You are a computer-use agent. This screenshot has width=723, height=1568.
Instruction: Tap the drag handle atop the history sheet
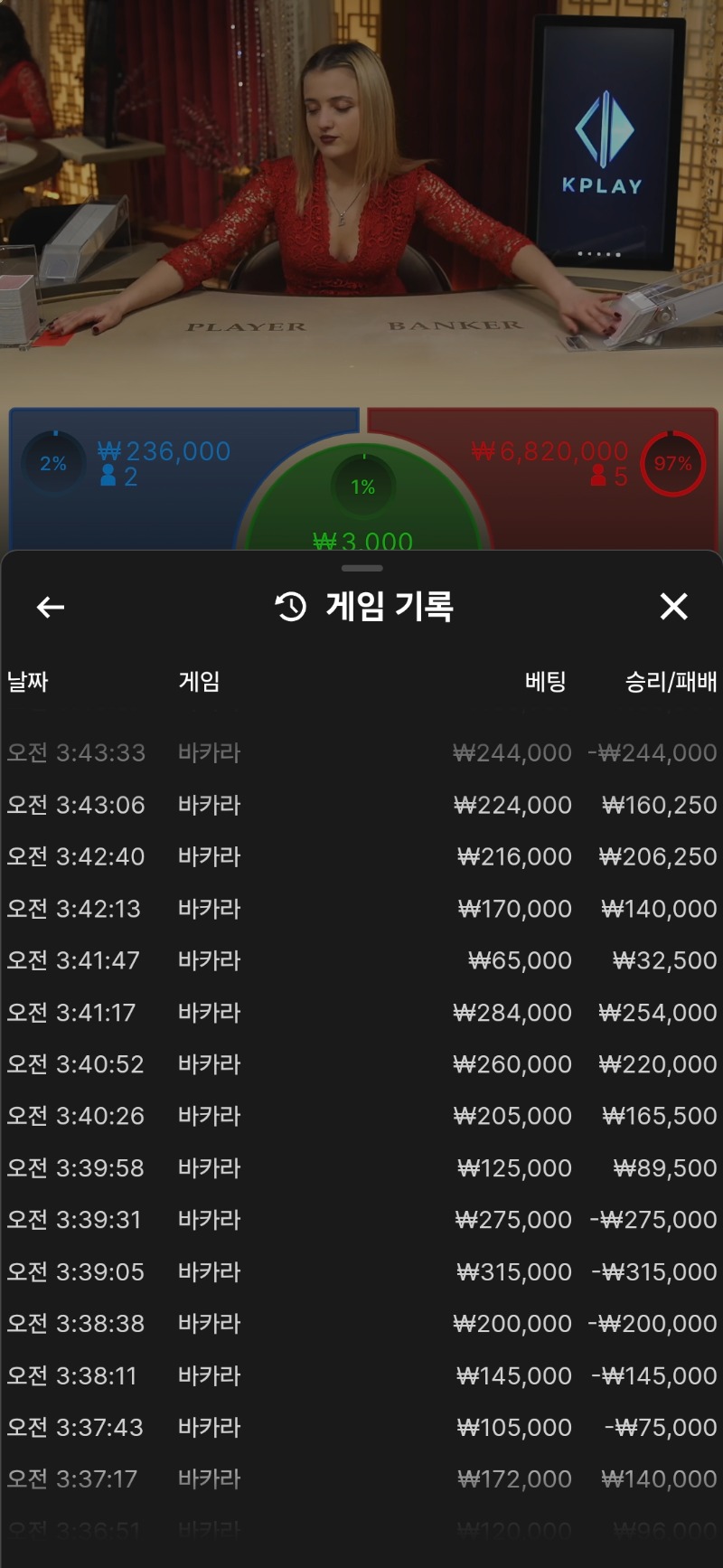pyautogui.click(x=362, y=568)
